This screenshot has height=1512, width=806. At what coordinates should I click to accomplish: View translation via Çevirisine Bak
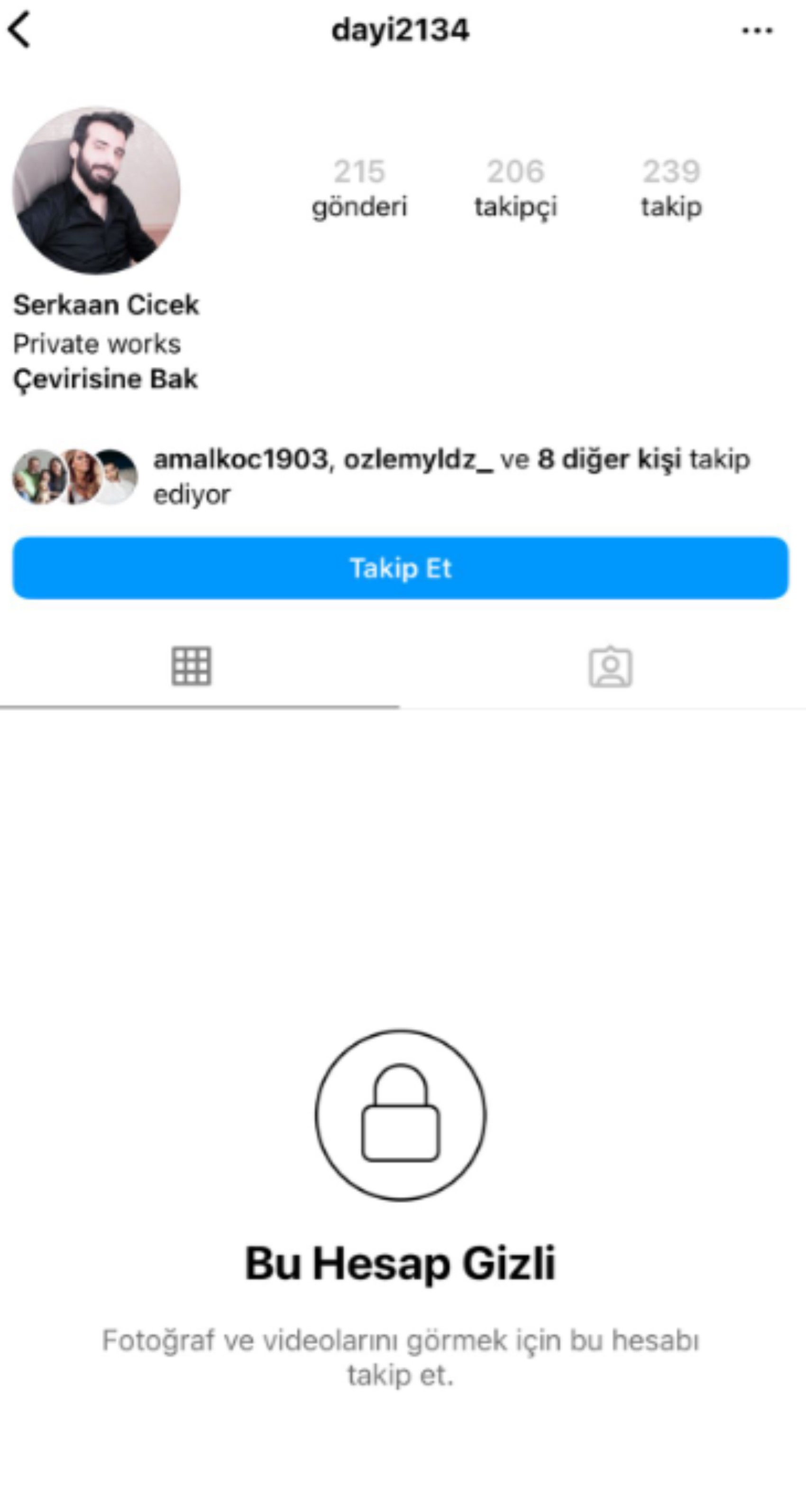coord(106,379)
